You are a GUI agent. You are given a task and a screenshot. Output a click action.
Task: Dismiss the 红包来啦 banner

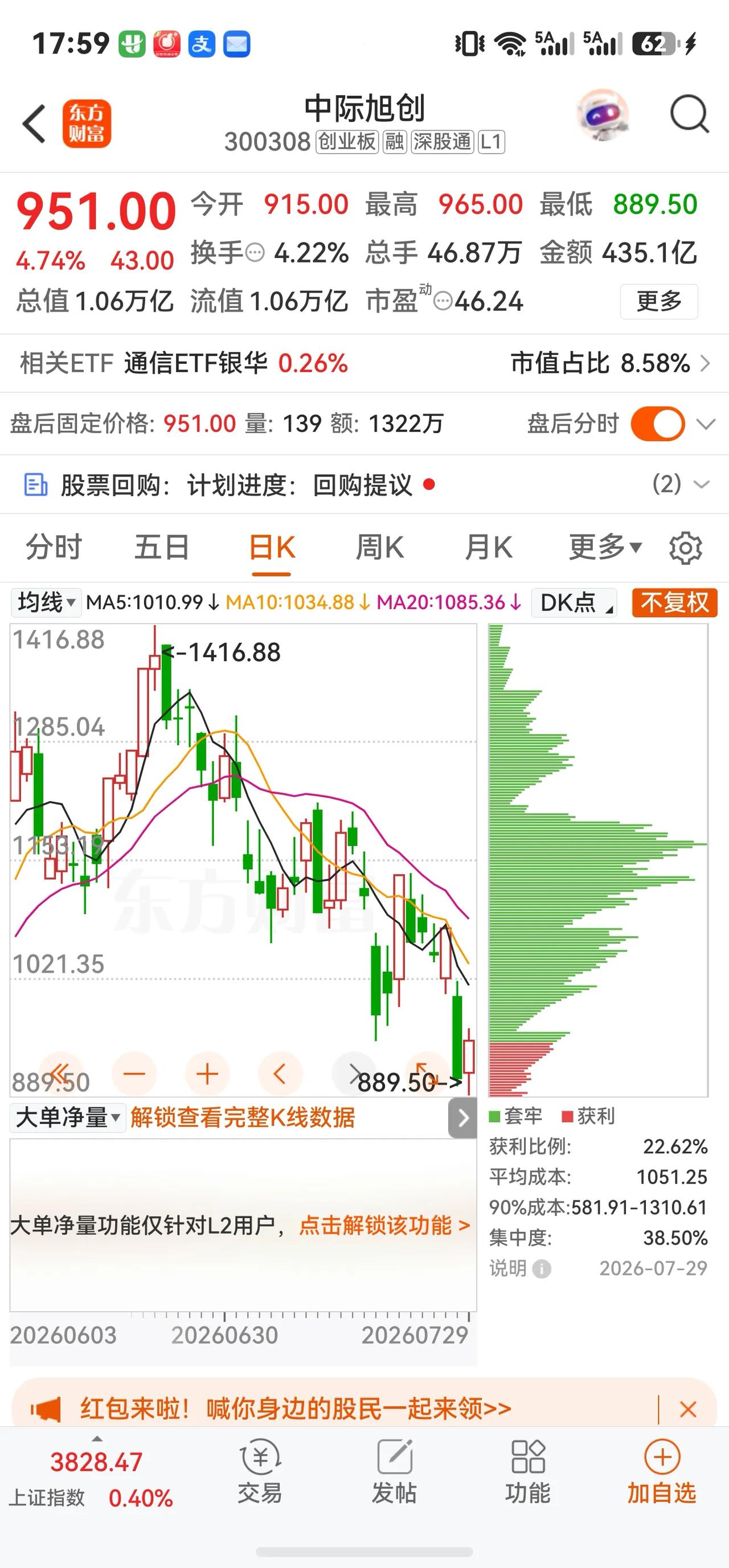click(687, 1409)
